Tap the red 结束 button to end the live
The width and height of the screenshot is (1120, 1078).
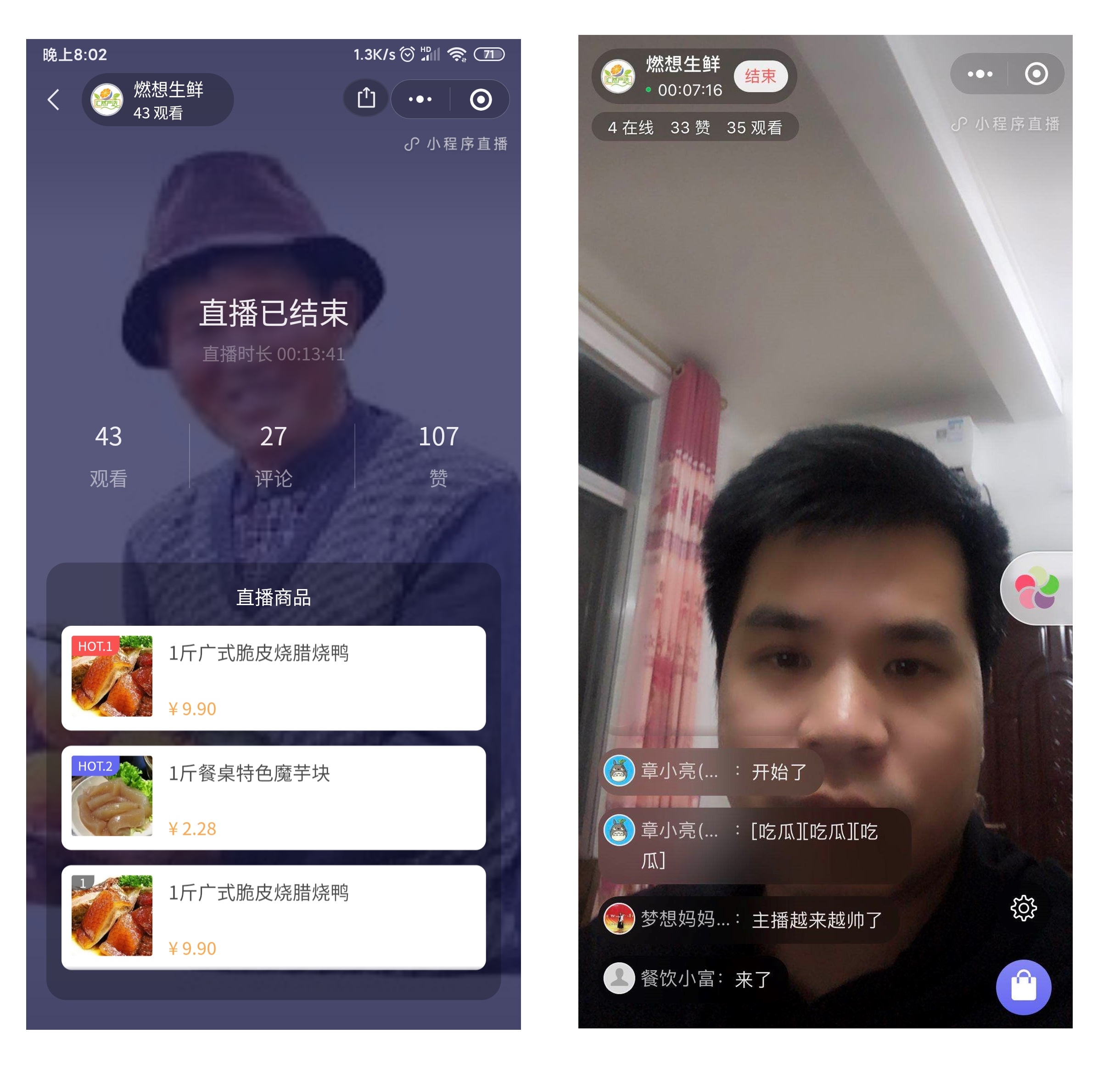click(x=759, y=76)
